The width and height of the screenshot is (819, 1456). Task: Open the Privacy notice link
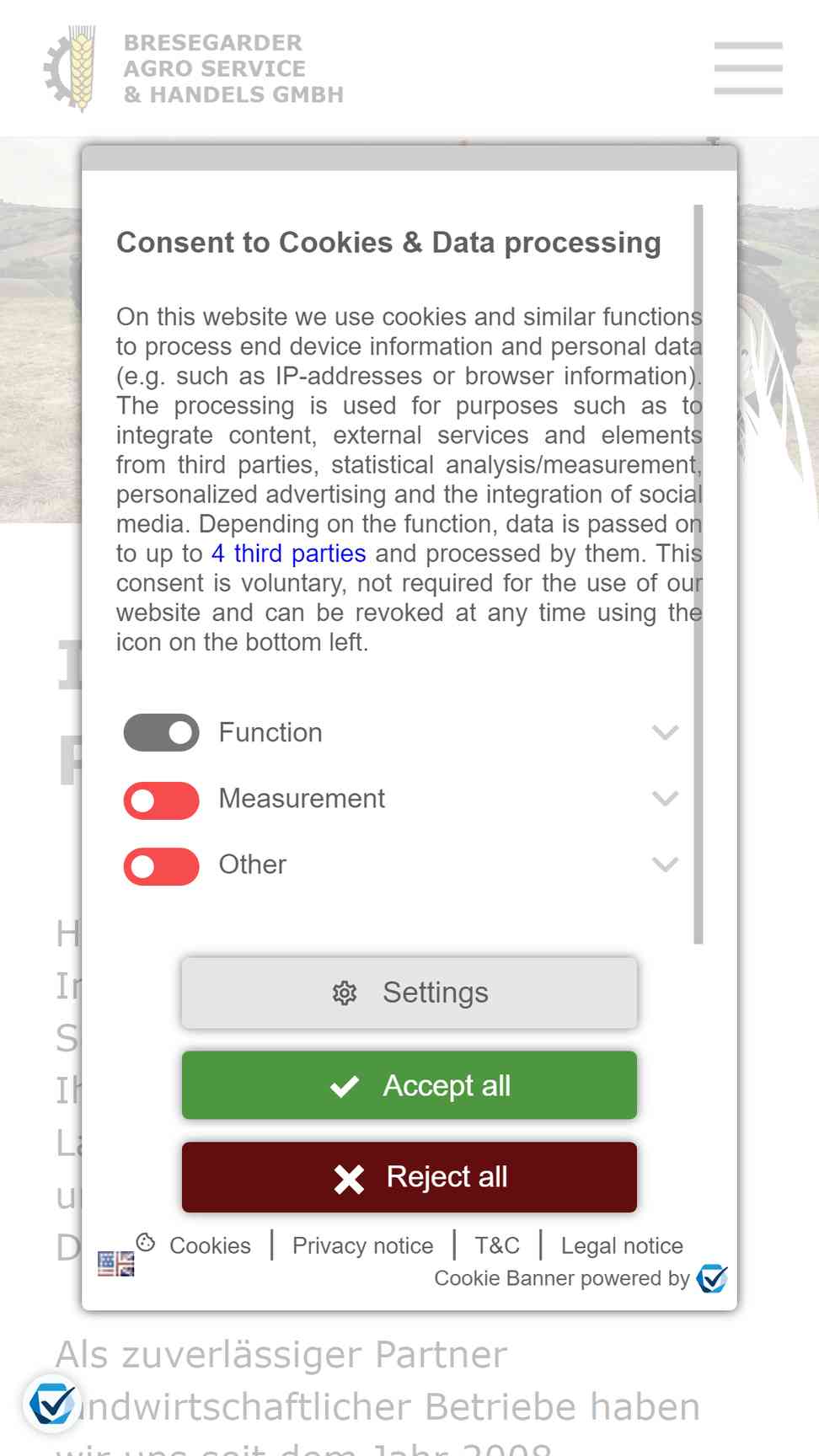coord(362,1245)
